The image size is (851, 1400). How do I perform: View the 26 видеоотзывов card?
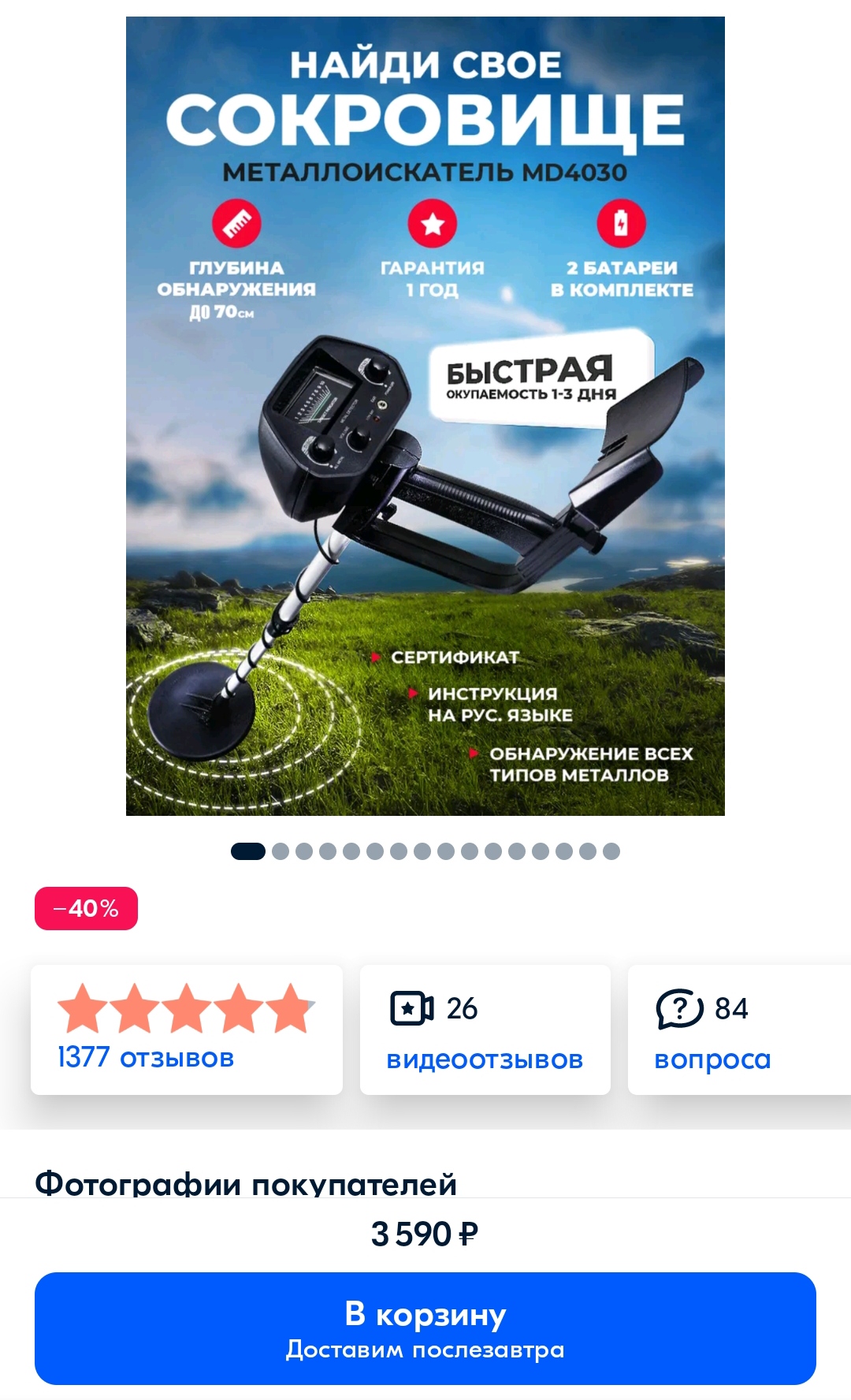(x=485, y=1030)
